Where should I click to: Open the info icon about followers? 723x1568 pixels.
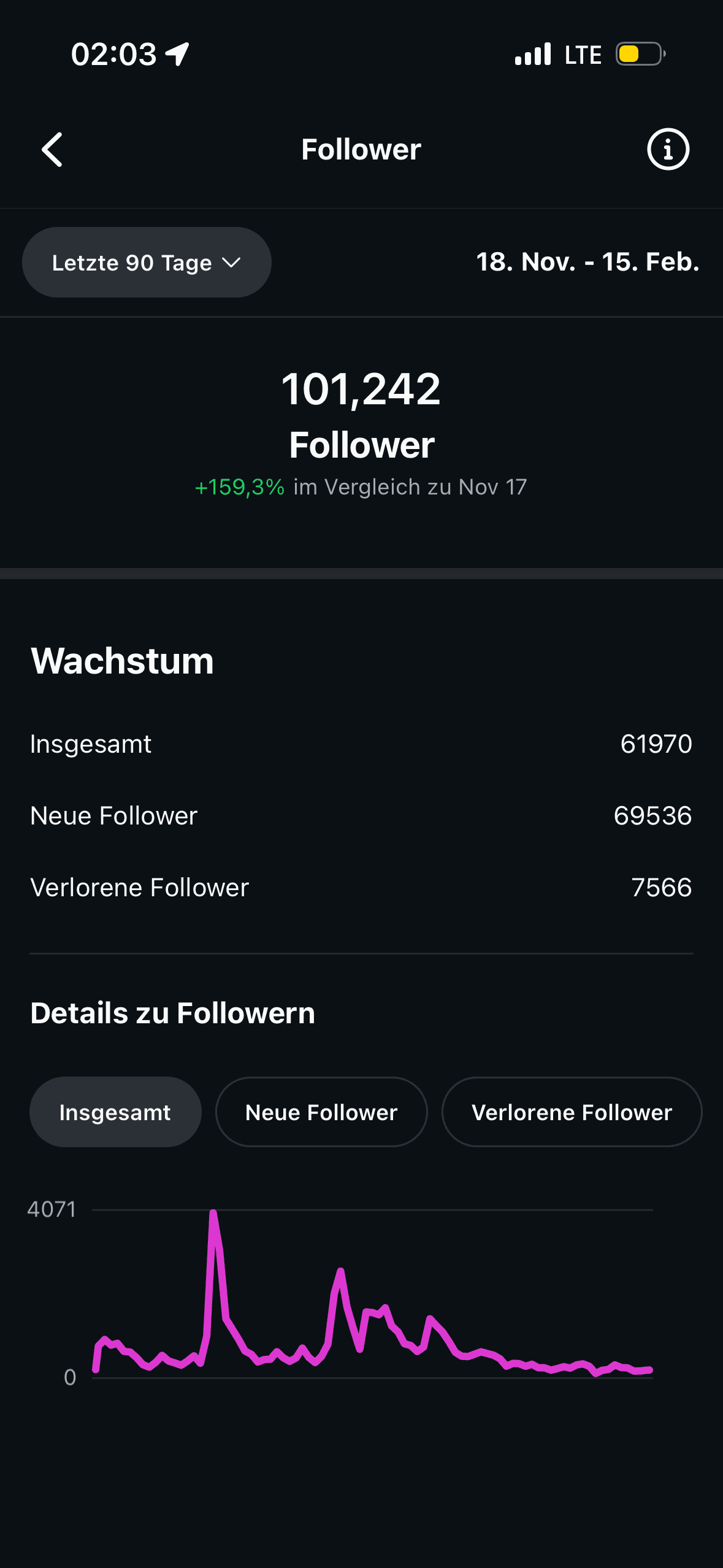[668, 150]
